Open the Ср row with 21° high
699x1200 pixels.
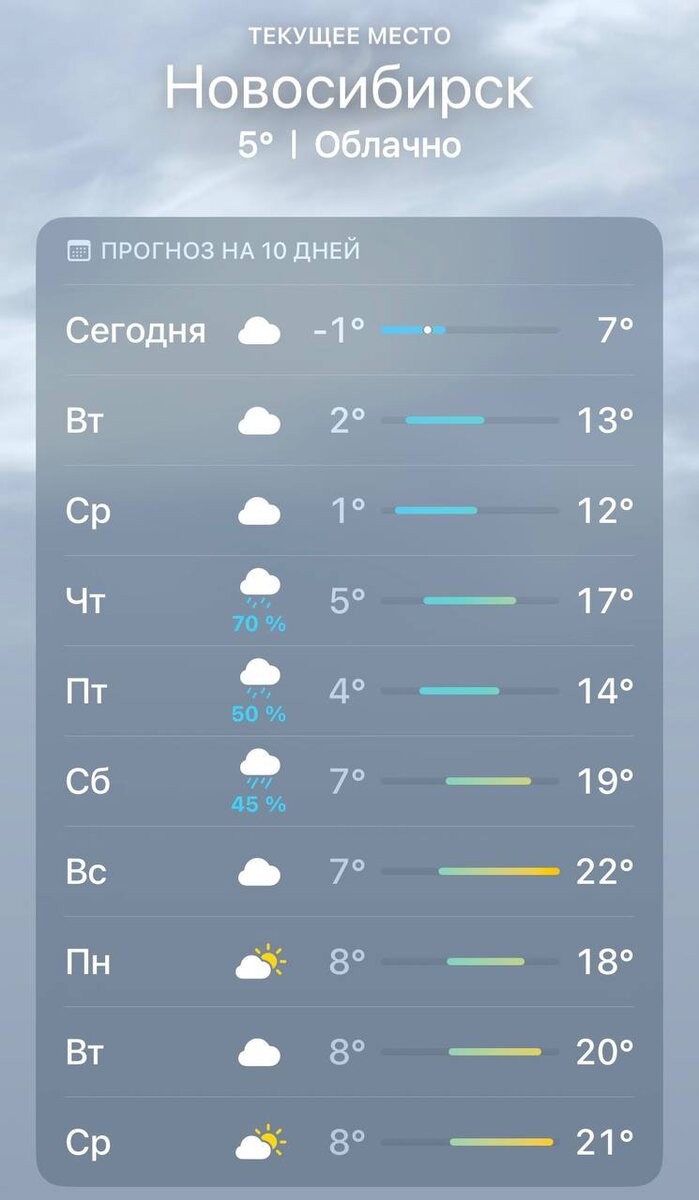[x=349, y=1141]
